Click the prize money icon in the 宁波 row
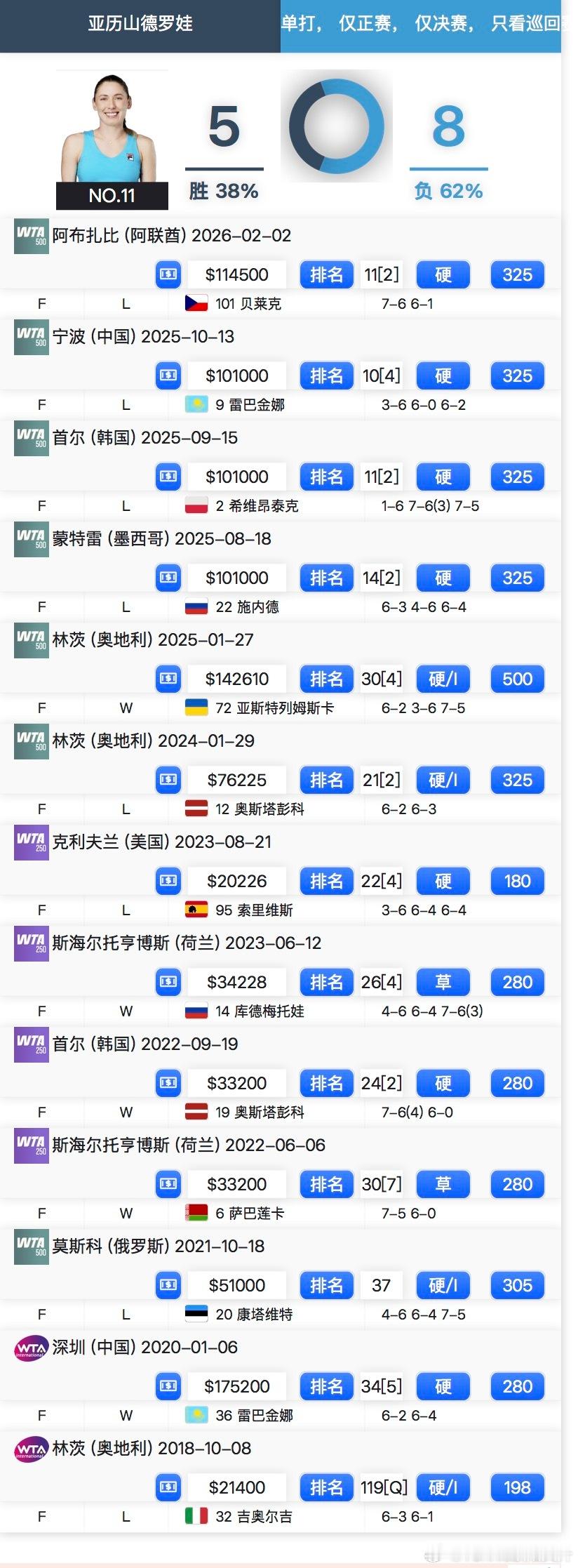This screenshot has height=1568, width=578. click(x=168, y=376)
